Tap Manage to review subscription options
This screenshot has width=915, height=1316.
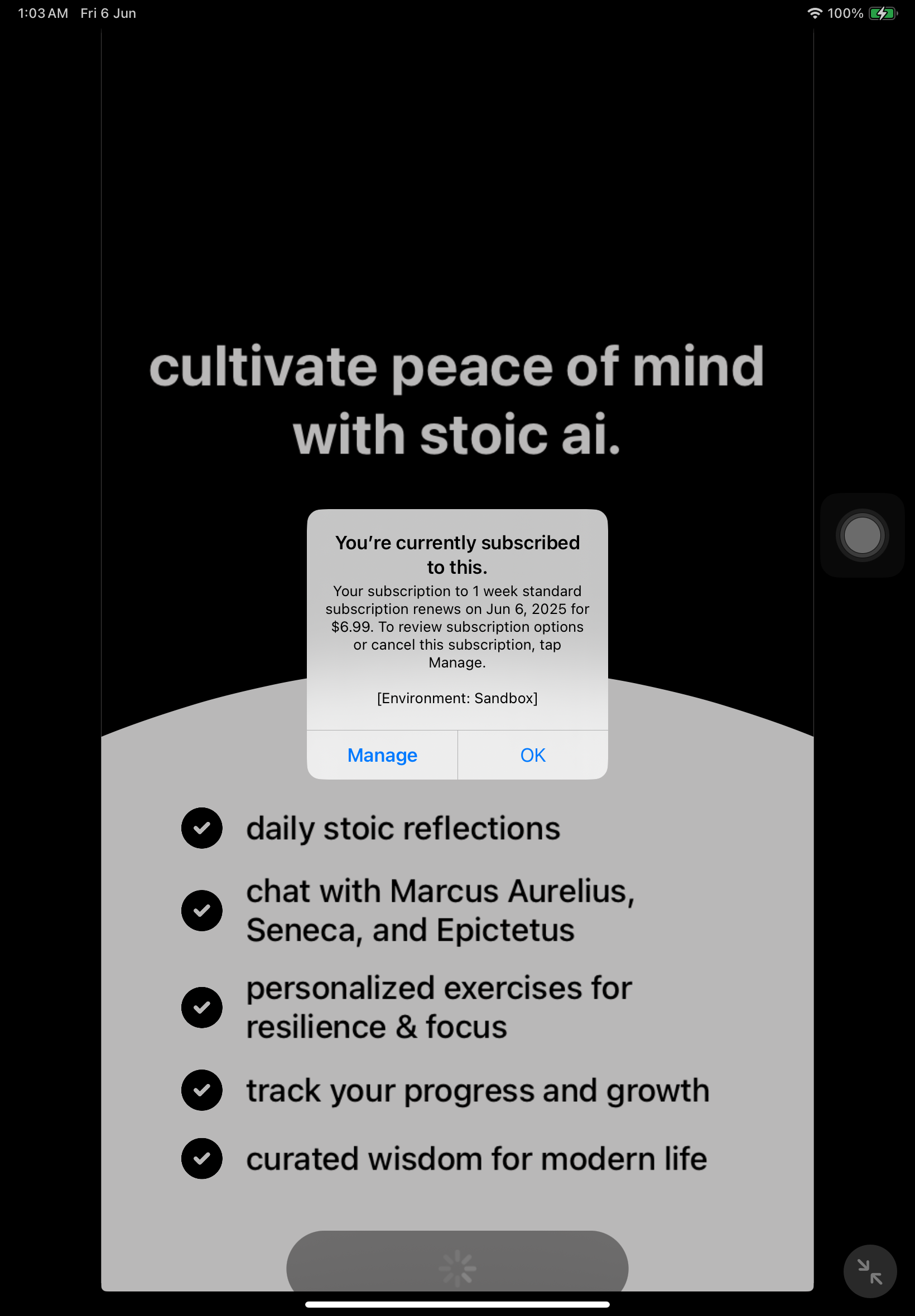[382, 755]
